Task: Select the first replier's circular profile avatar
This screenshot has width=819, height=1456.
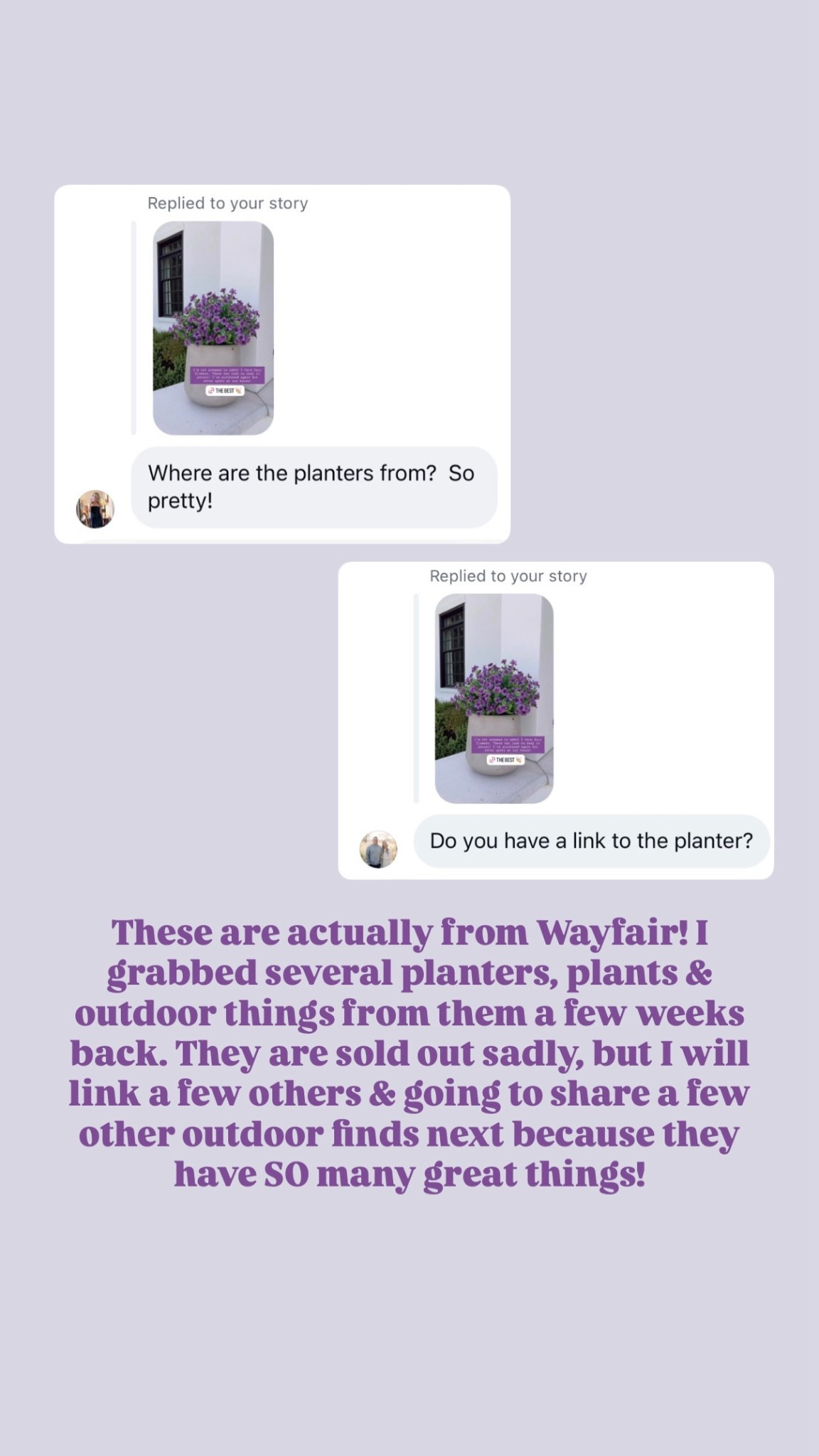Action: 95,509
